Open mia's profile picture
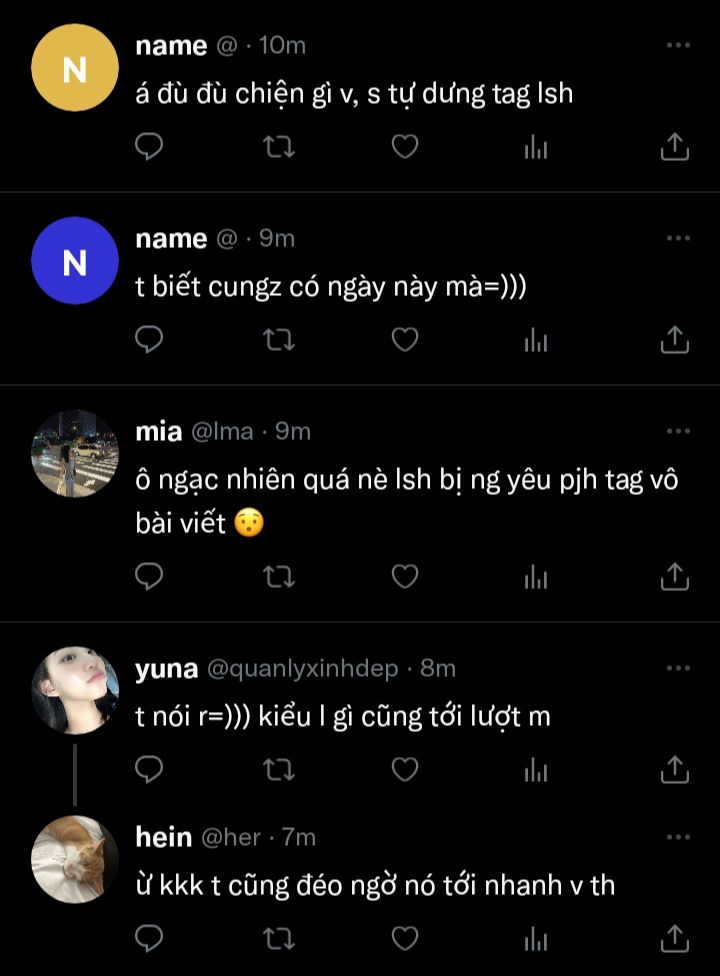This screenshot has height=976, width=720. tap(75, 453)
